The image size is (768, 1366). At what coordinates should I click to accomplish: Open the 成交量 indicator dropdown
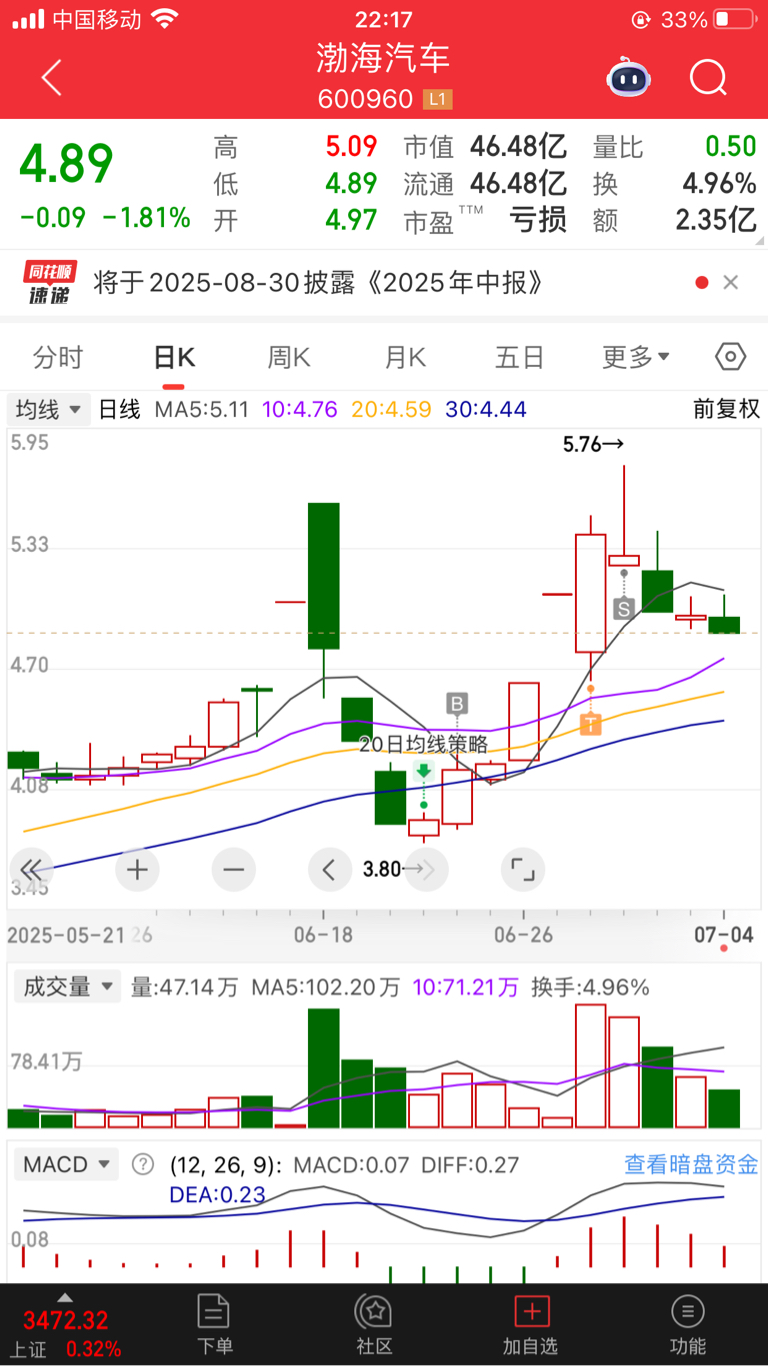click(66, 988)
